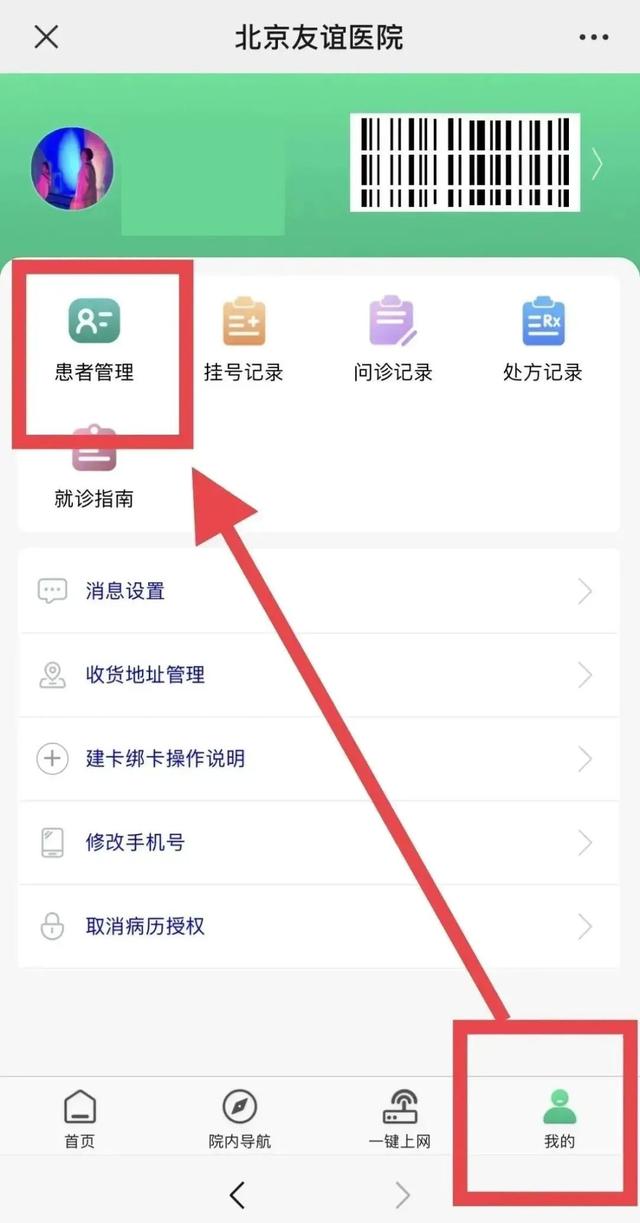Open the three-dot overflow menu
The width and height of the screenshot is (640, 1223).
[x=593, y=38]
